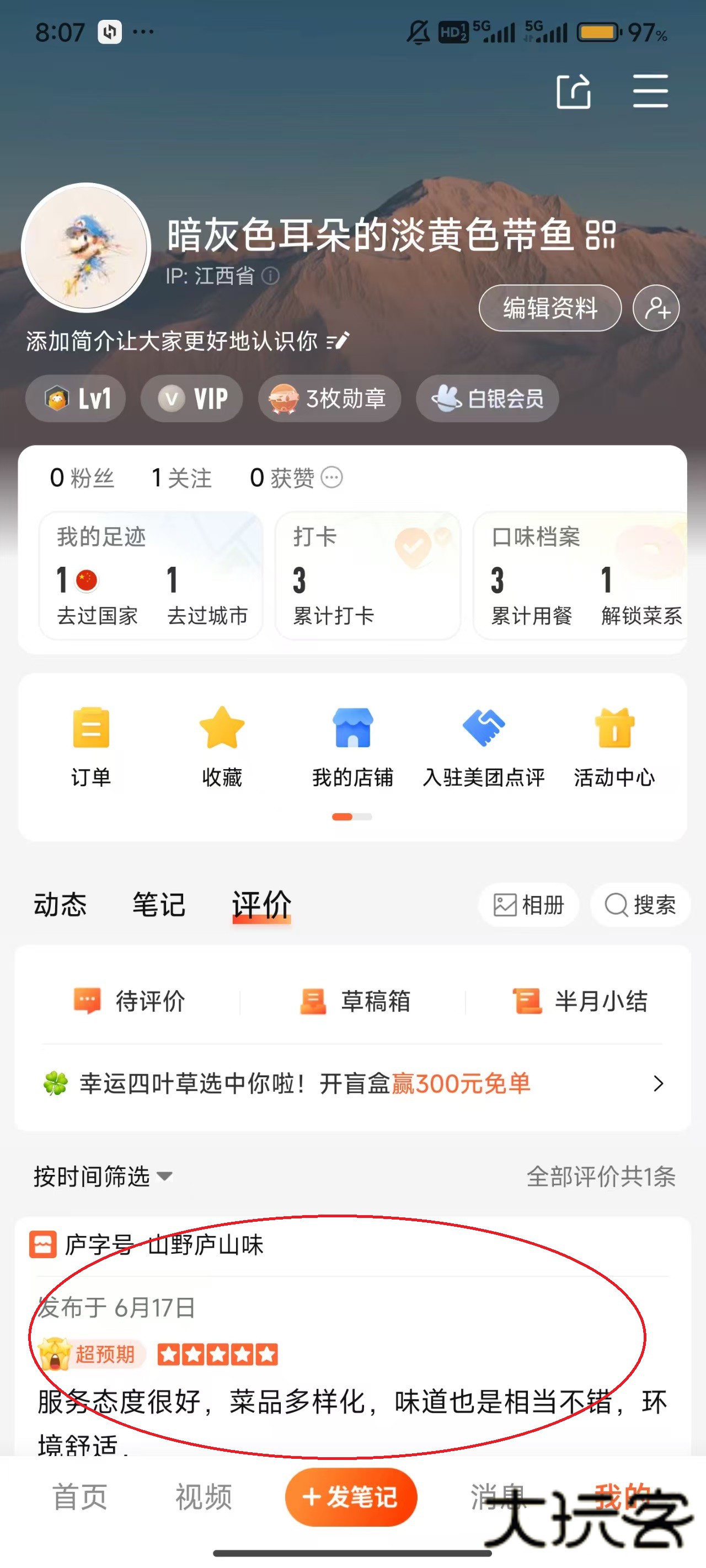Switch to the 动态 tab
The image size is (706, 1568).
(60, 905)
